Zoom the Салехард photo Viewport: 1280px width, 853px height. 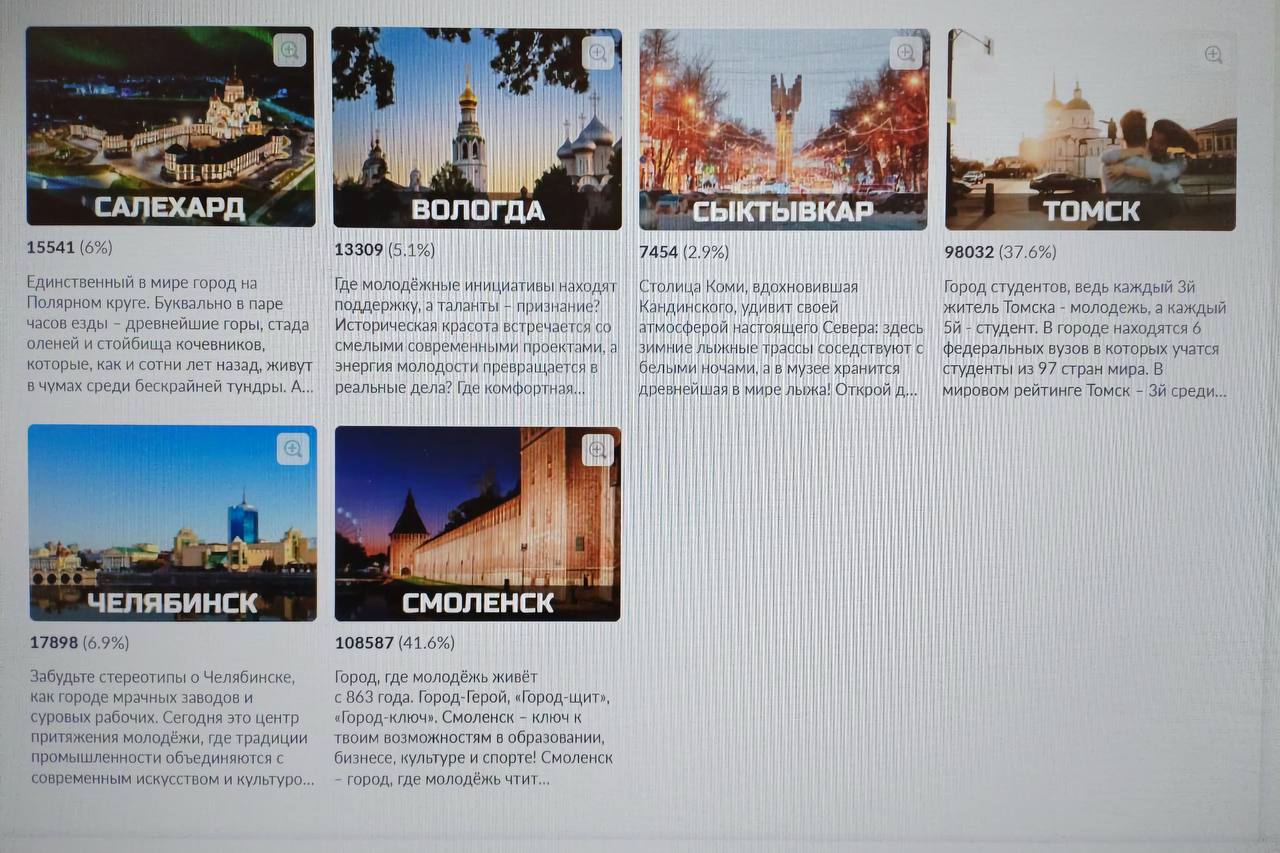click(290, 50)
